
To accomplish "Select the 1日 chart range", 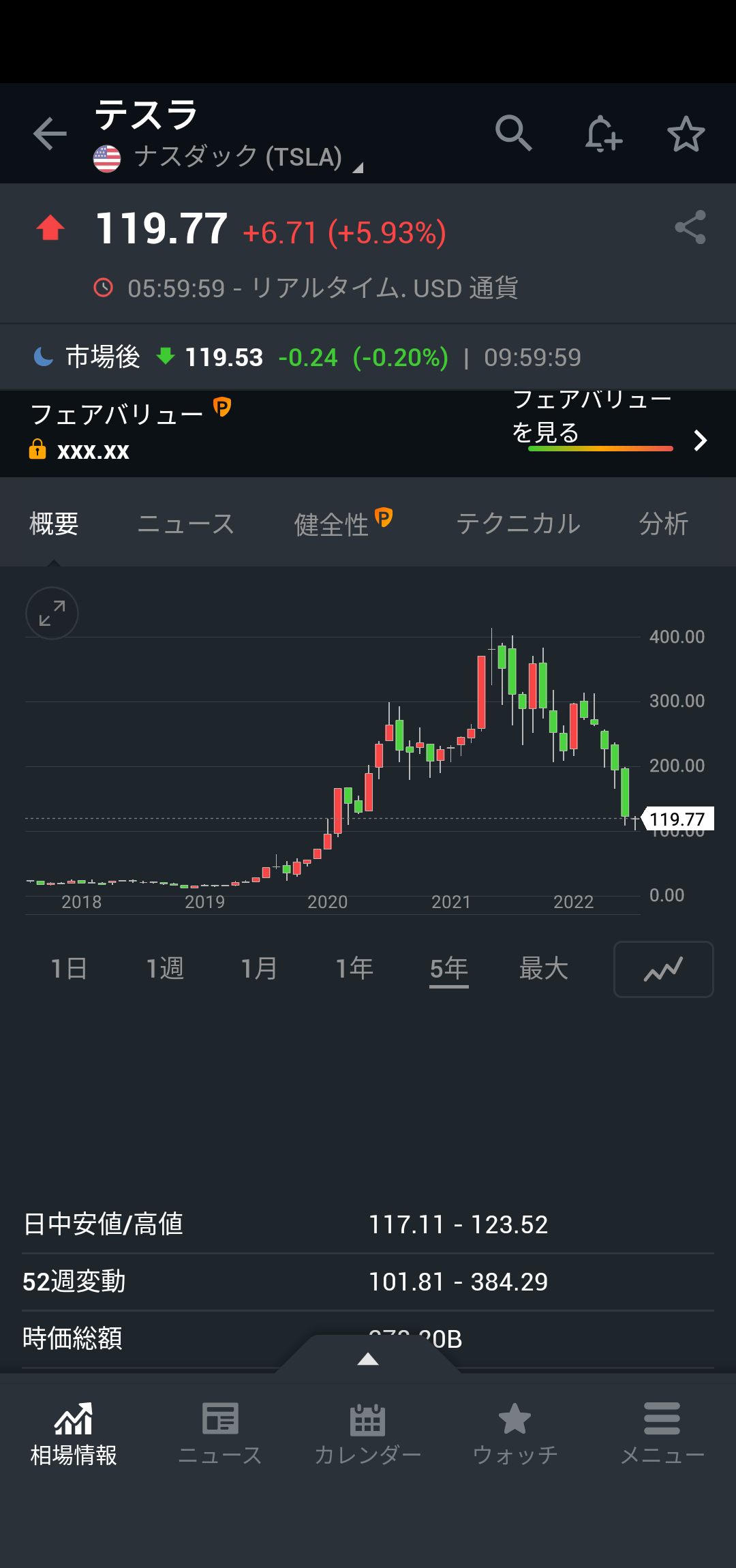I will [x=69, y=969].
